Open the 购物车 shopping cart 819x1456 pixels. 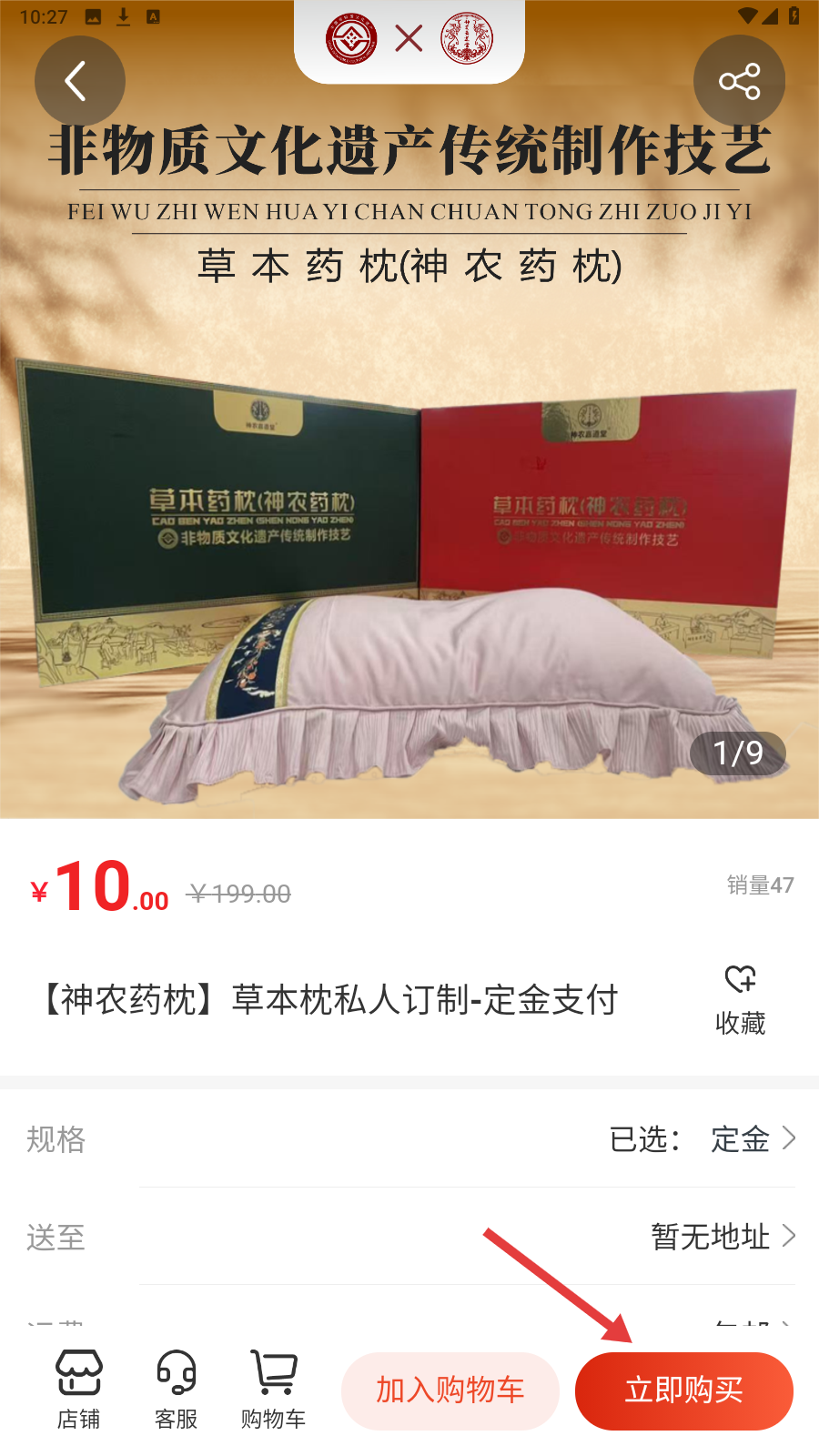click(273, 1390)
